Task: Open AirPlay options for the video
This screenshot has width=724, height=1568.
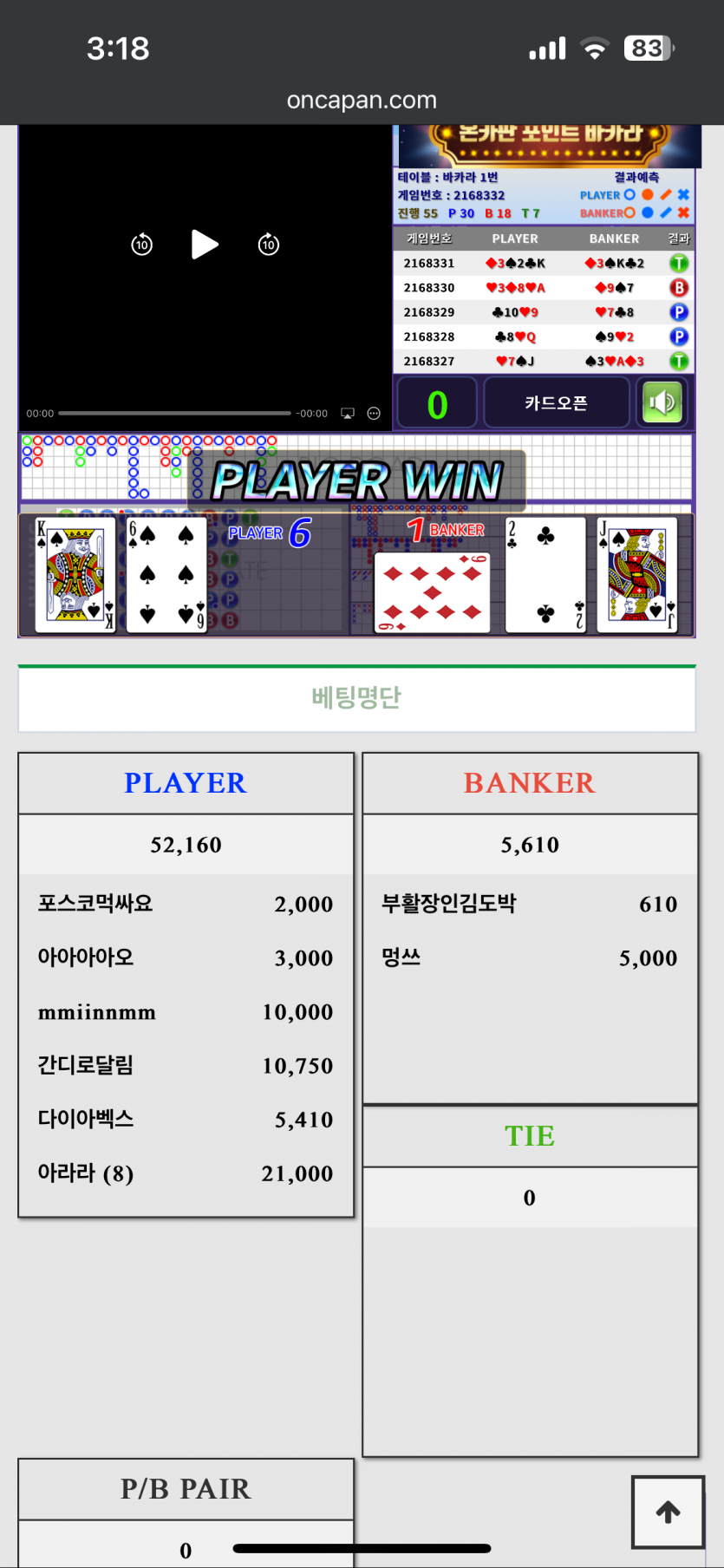Action: (348, 414)
